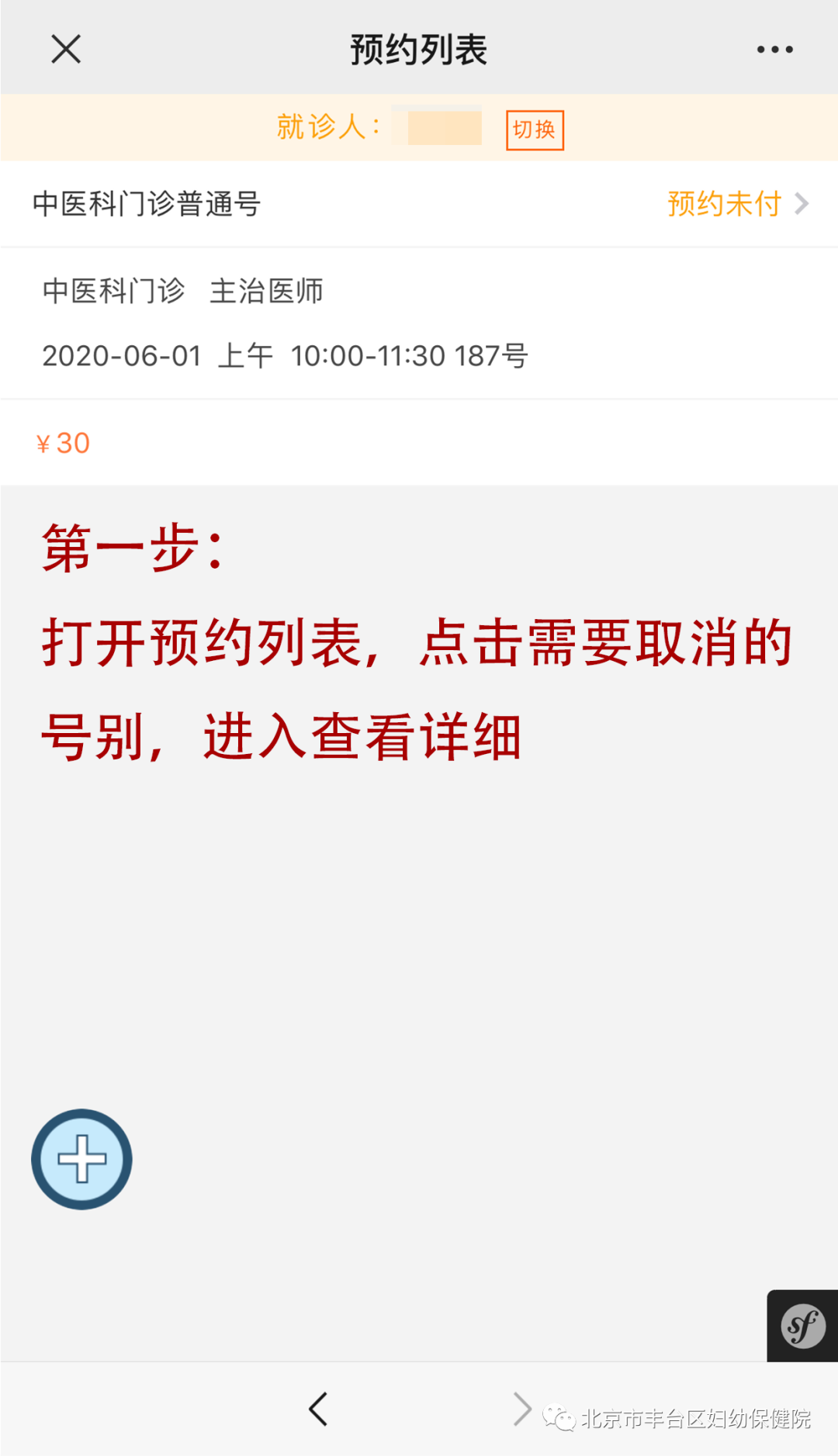Open the 中医科门诊普通号 appointment details
Viewport: 838px width, 1456px height.
pos(419,204)
